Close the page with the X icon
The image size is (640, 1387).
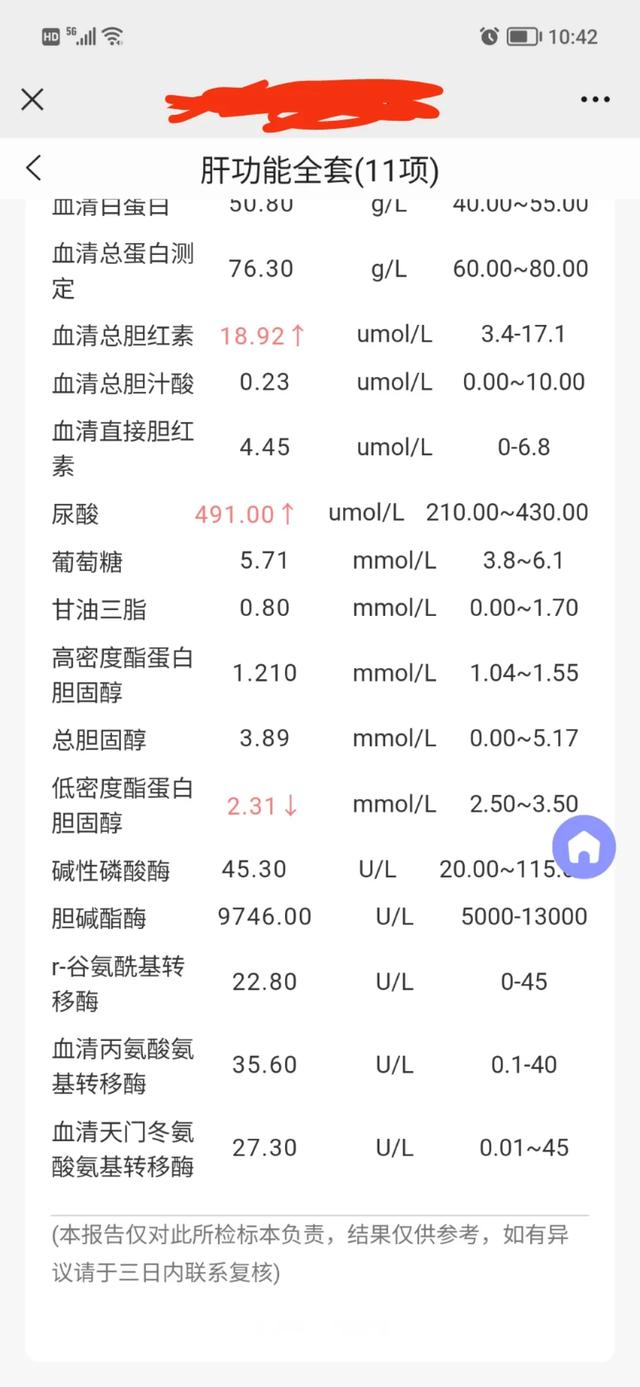pos(33,99)
